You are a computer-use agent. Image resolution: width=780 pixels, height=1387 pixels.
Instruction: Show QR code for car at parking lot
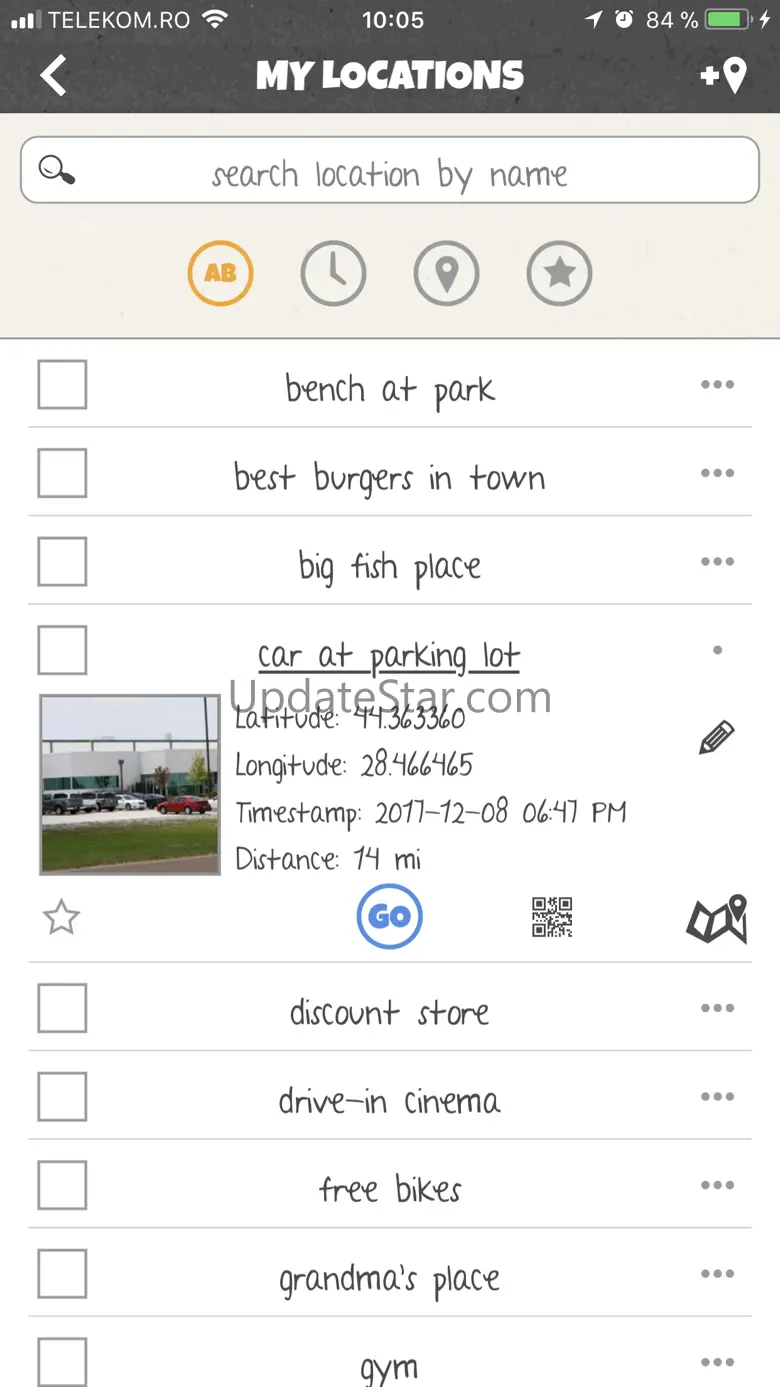pos(552,917)
